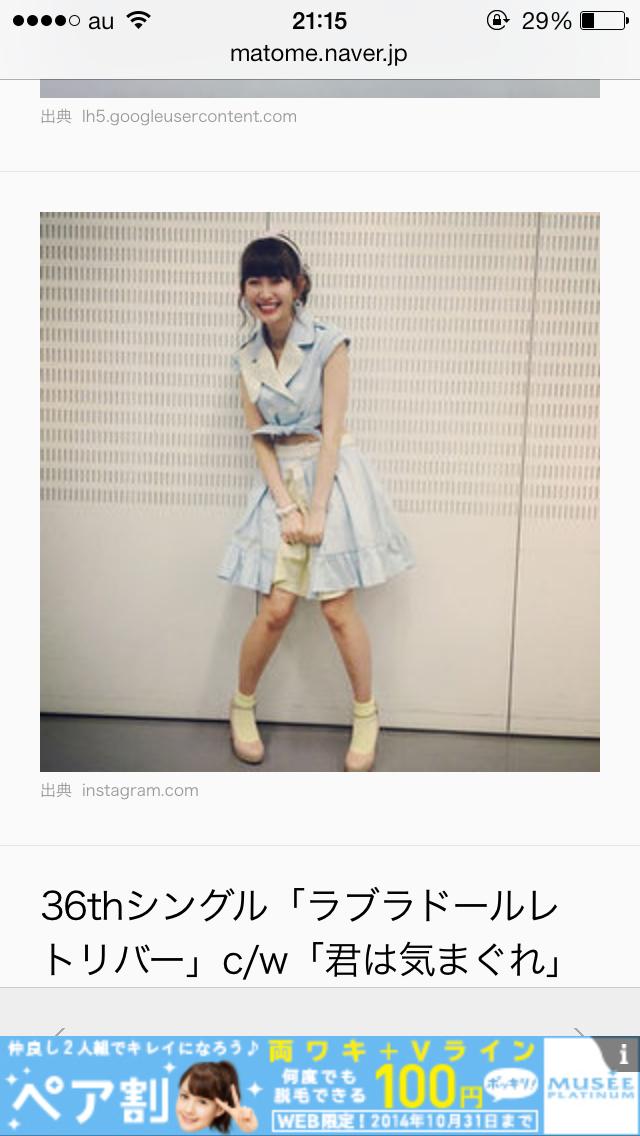Open the matome.naver.jp address bar

point(319,54)
